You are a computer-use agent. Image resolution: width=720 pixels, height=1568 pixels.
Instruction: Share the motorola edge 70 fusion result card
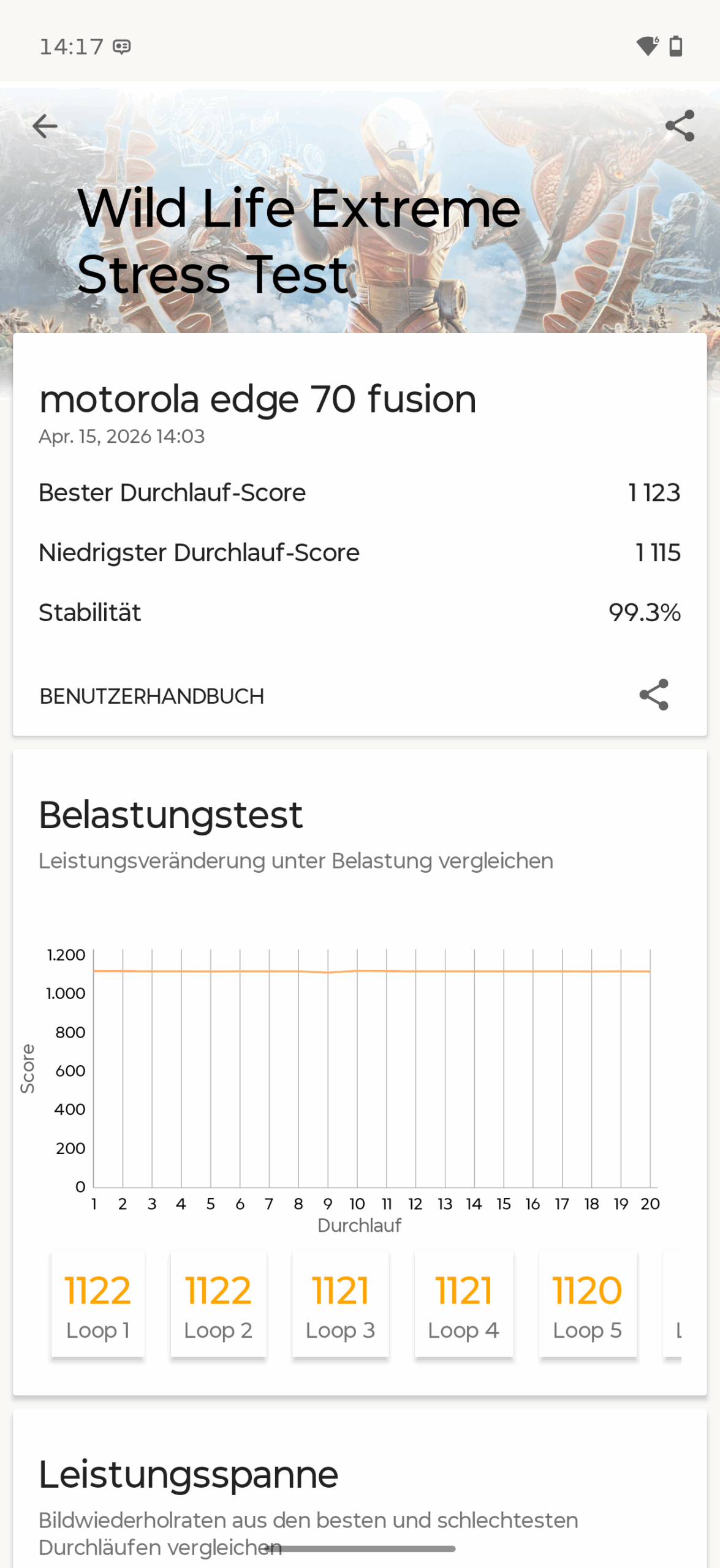point(654,695)
